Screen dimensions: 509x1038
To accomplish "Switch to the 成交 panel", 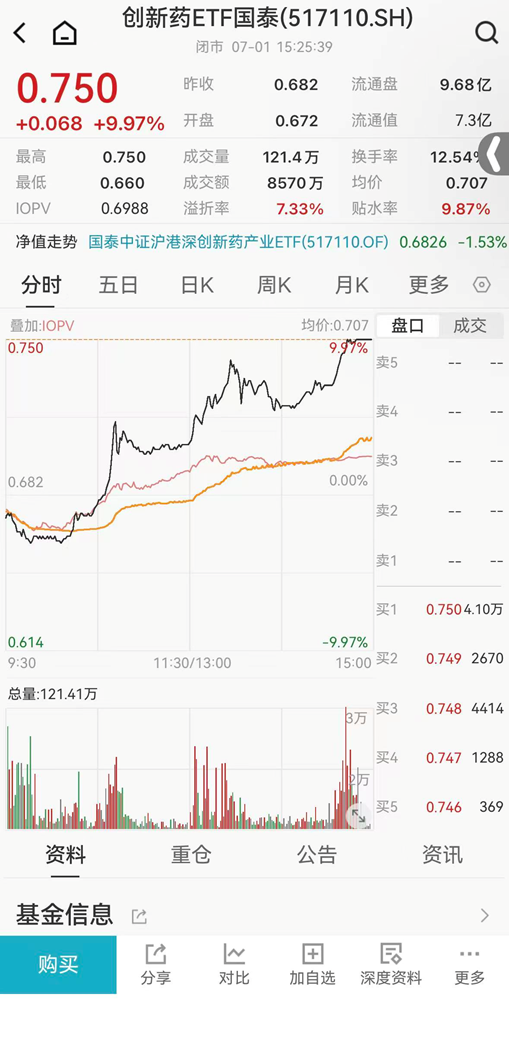I will point(470,325).
